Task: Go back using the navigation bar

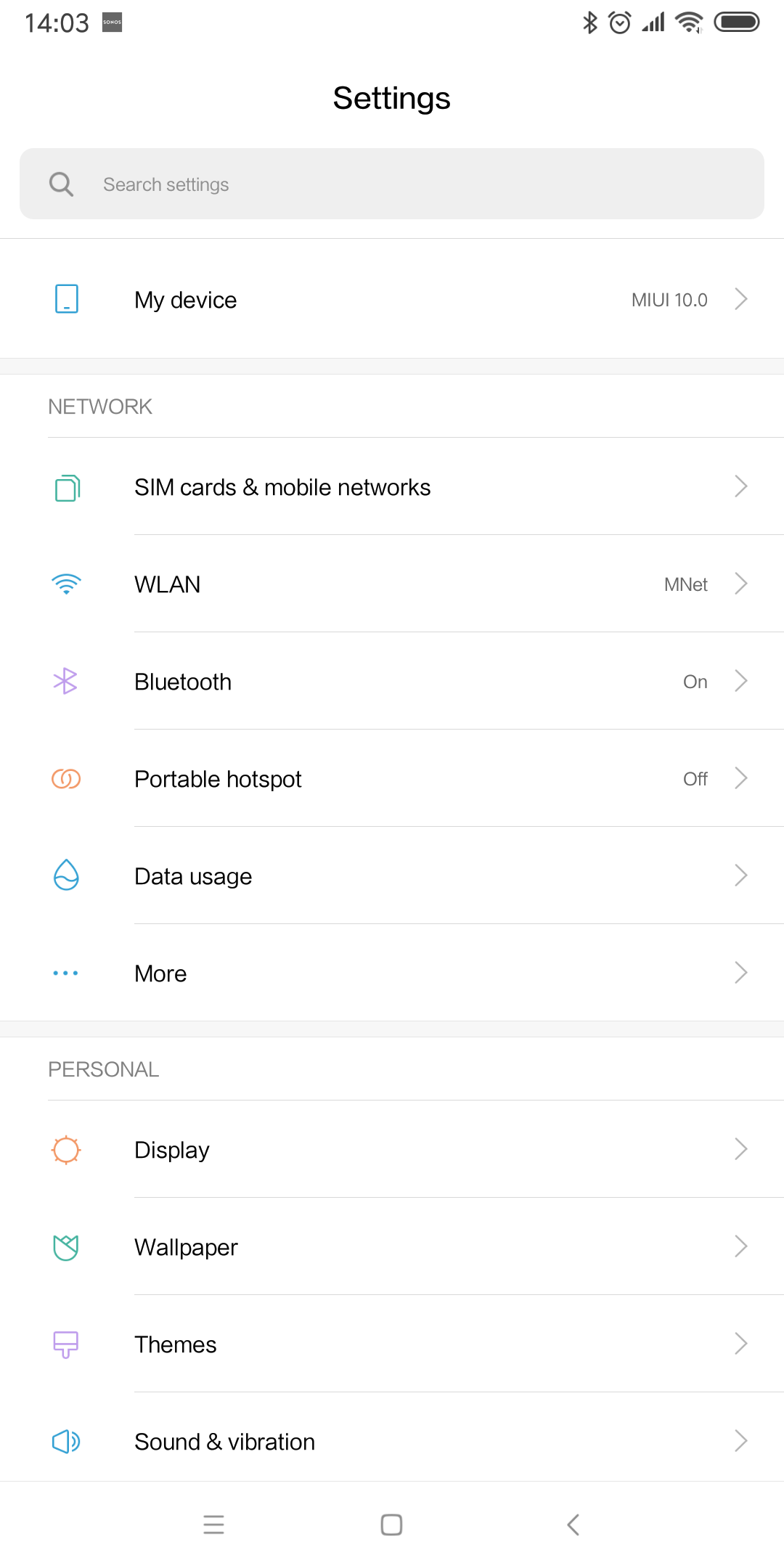Action: pyautogui.click(x=573, y=1524)
